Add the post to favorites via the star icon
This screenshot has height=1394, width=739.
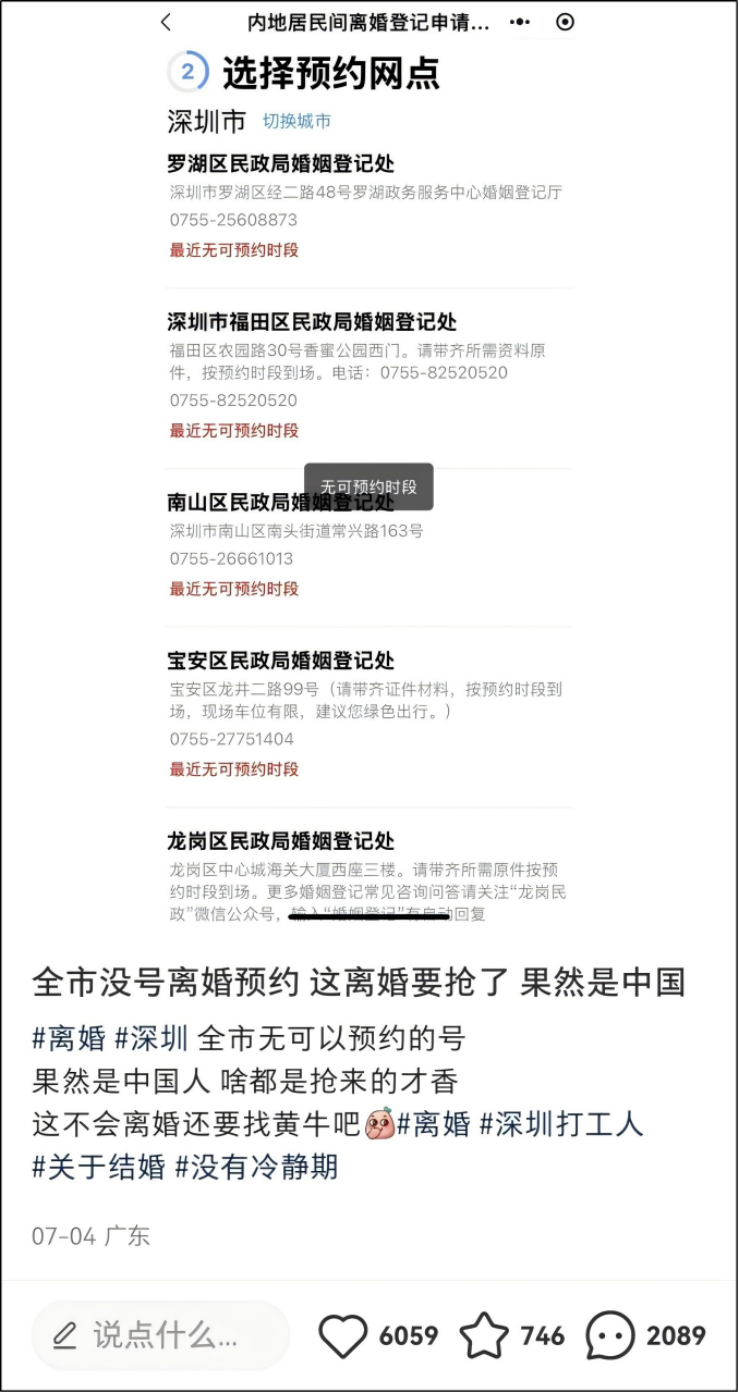point(484,1336)
